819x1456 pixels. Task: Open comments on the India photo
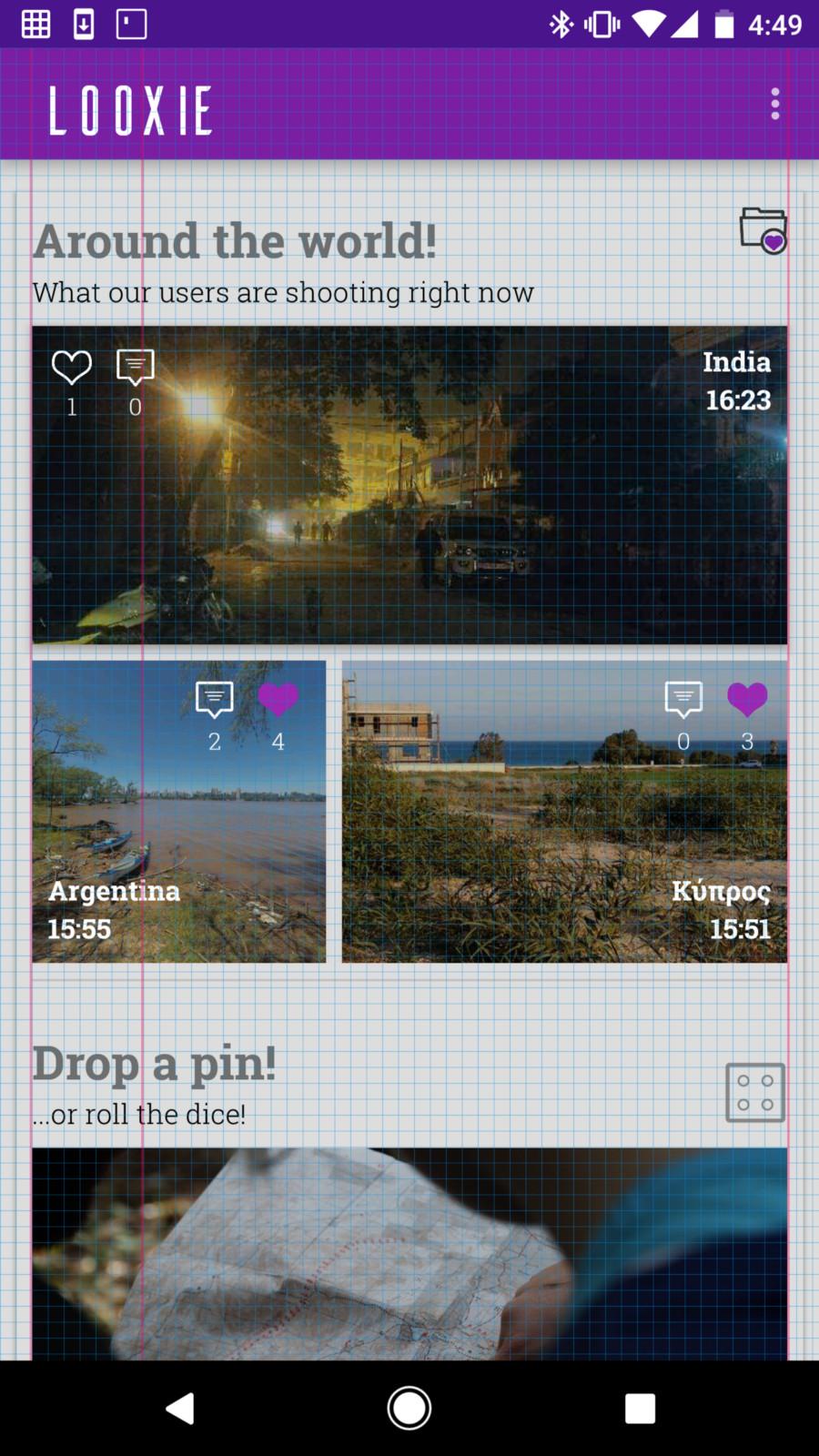[x=136, y=367]
